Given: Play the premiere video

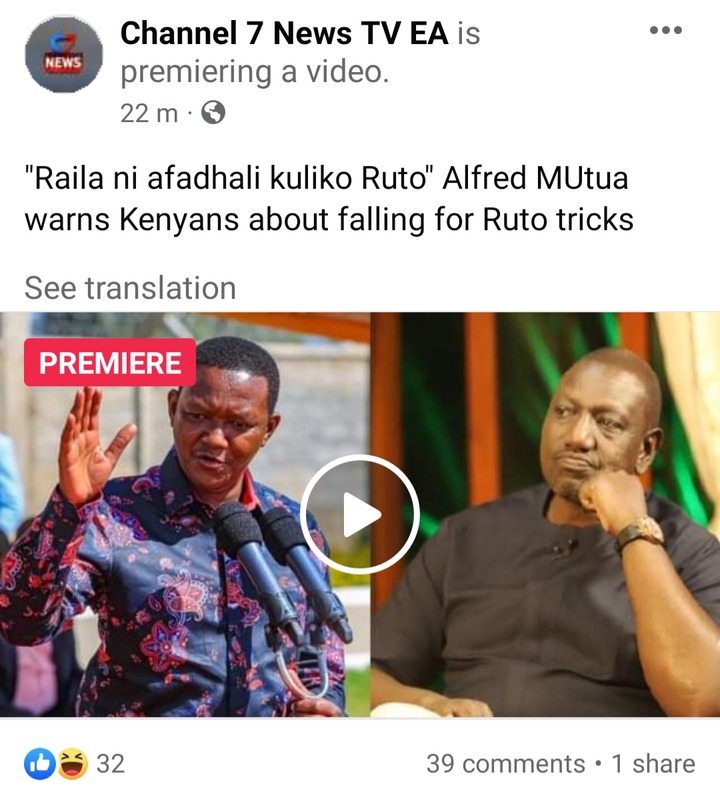Looking at the screenshot, I should [x=360, y=515].
